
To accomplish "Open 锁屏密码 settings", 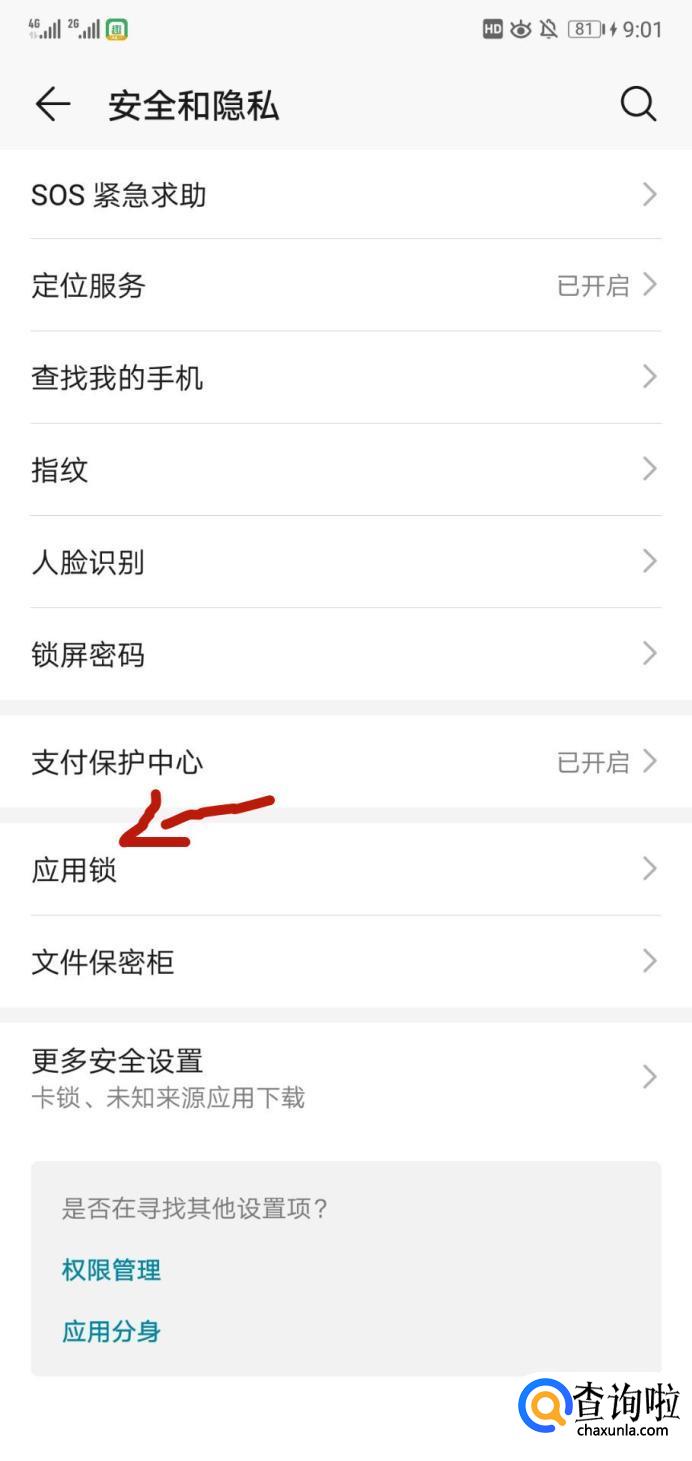I will click(345, 655).
